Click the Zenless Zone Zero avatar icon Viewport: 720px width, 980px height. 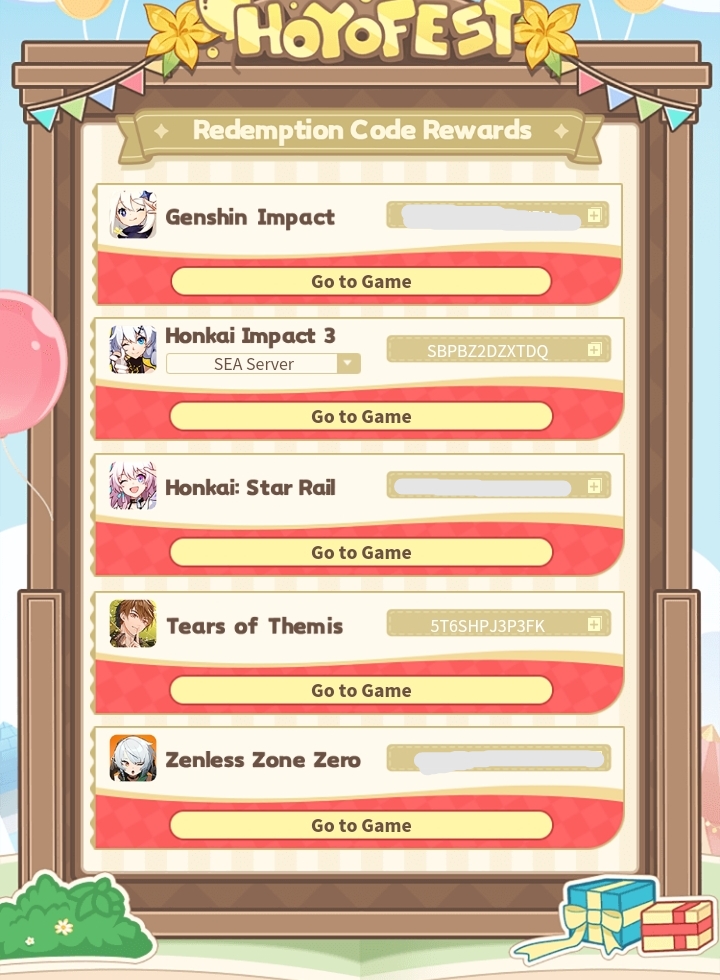134,758
